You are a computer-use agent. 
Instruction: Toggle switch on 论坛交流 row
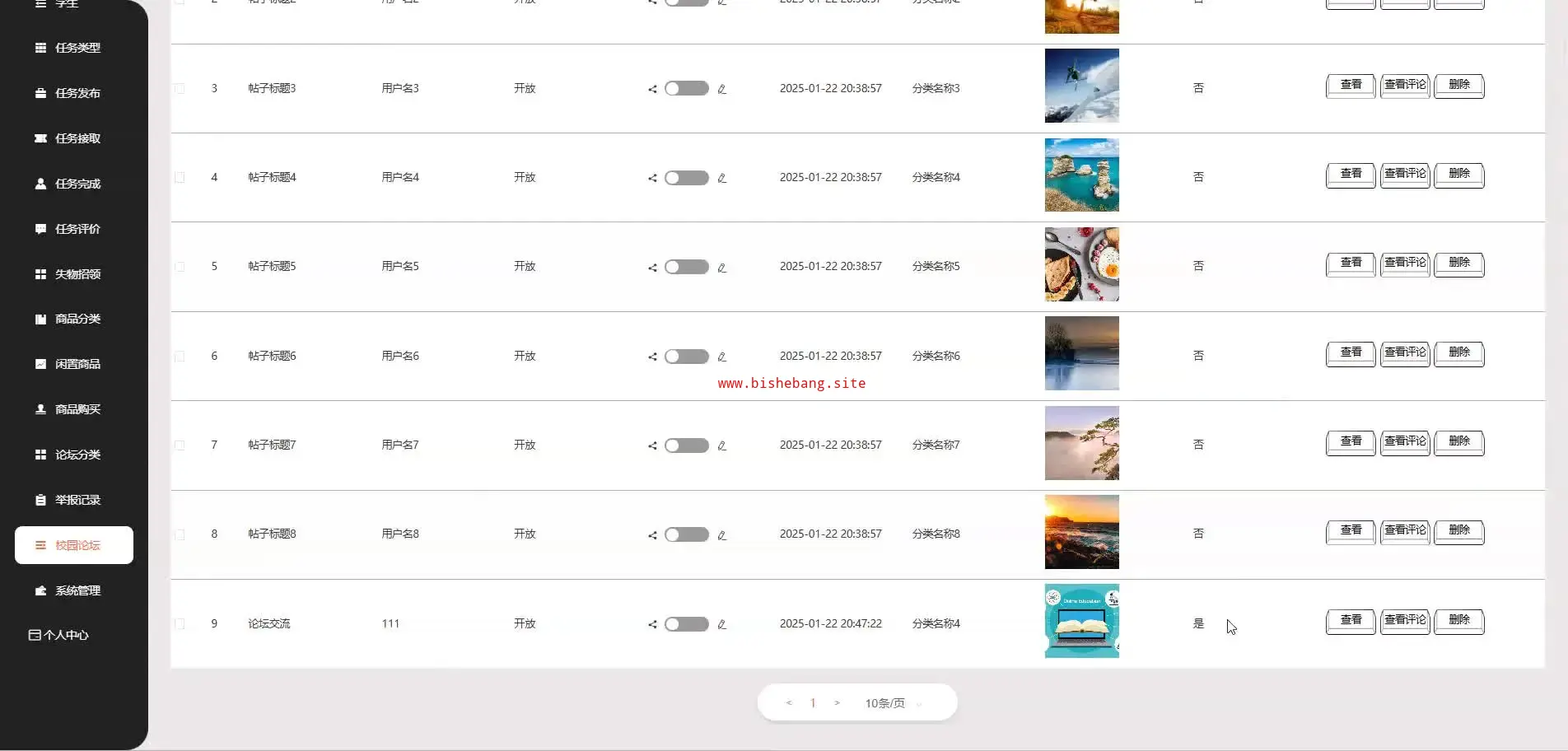(686, 624)
